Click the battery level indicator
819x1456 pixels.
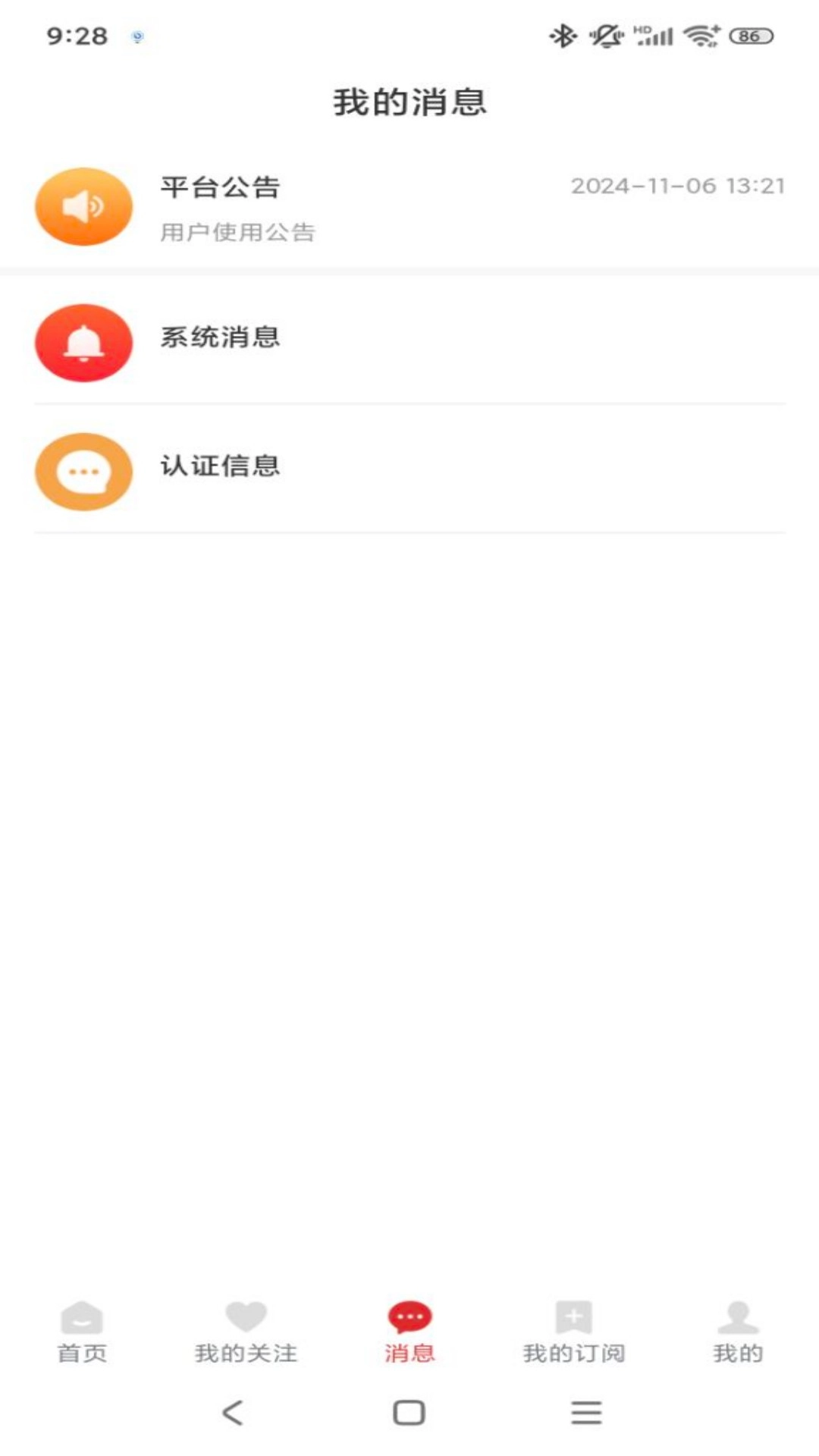[746, 35]
